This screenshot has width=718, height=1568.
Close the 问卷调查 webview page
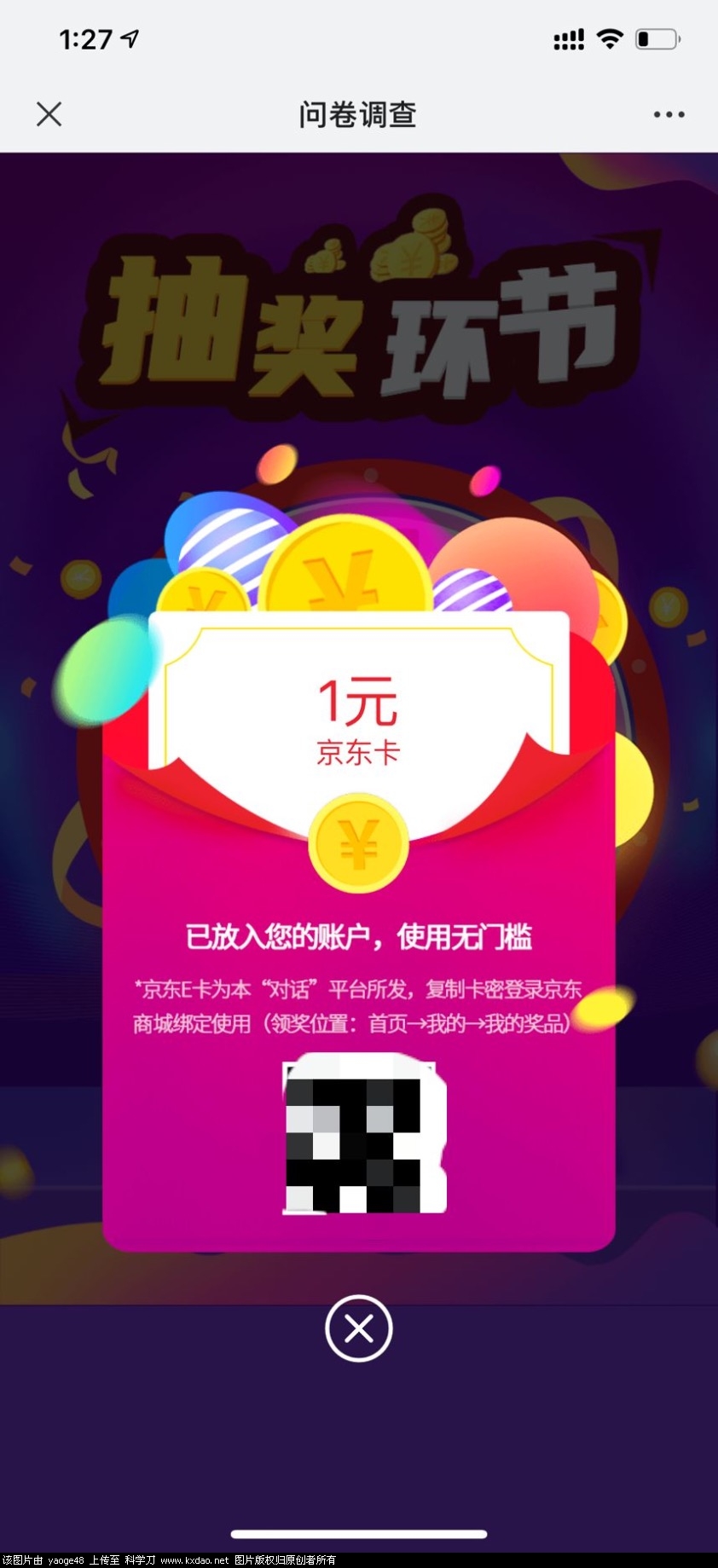coord(49,114)
